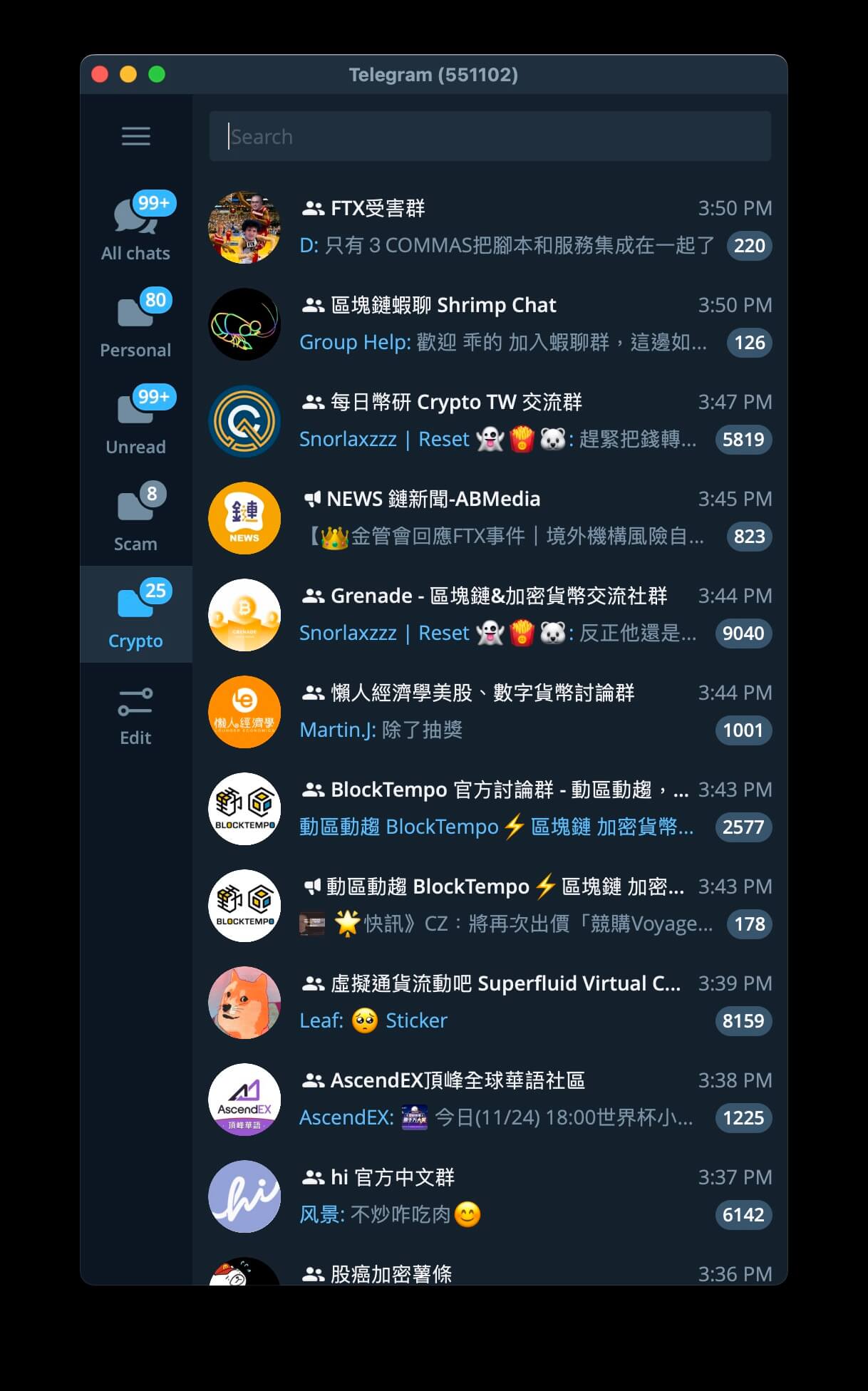Open the AscendEX頂峰全球華語社區 group
868x1391 pixels.
coord(490,1099)
